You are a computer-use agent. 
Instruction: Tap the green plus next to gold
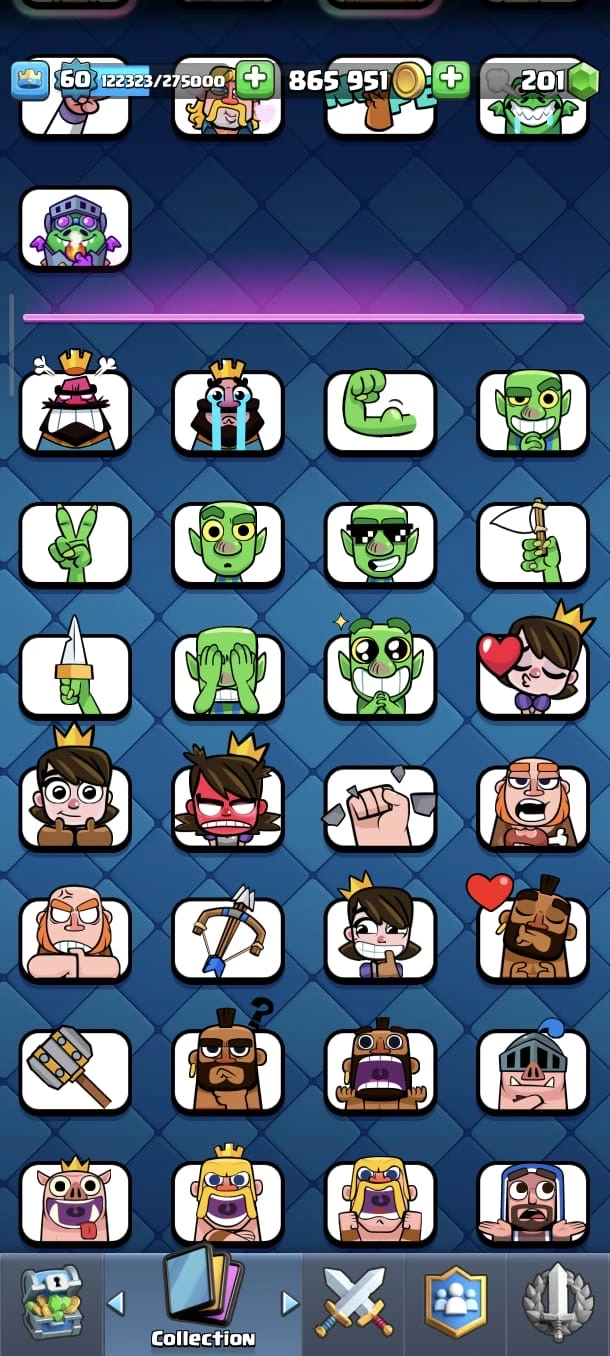coord(451,79)
